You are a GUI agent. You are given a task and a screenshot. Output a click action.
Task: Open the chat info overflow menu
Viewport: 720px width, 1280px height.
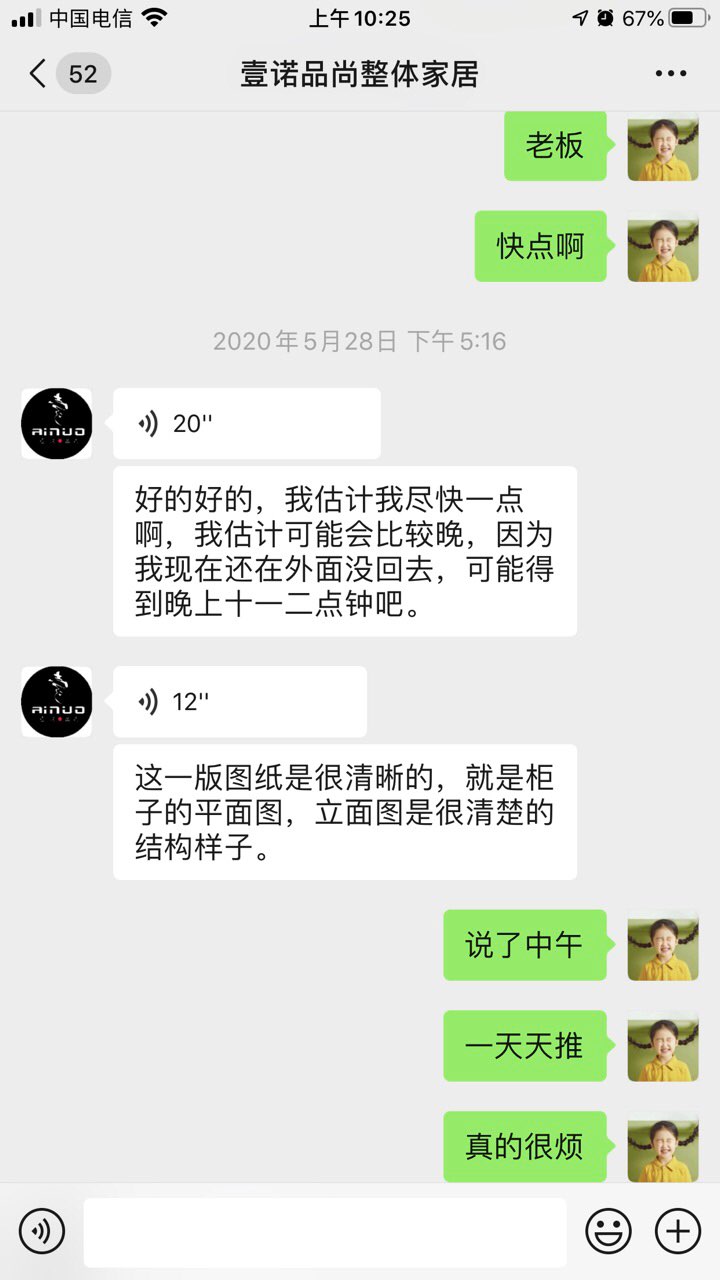(x=670, y=74)
